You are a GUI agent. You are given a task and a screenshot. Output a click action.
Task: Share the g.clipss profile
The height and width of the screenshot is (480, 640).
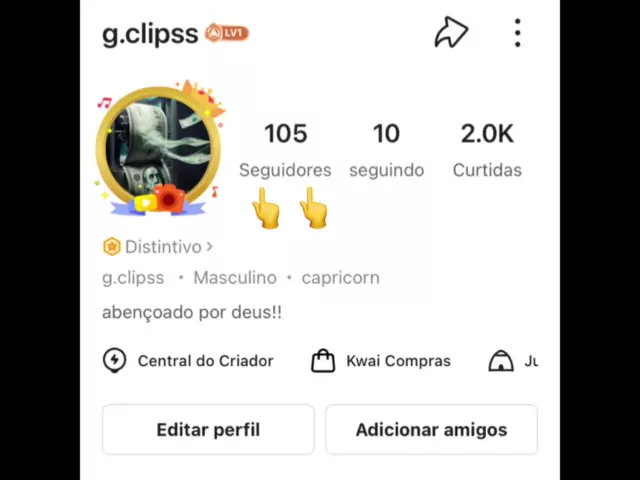click(451, 33)
